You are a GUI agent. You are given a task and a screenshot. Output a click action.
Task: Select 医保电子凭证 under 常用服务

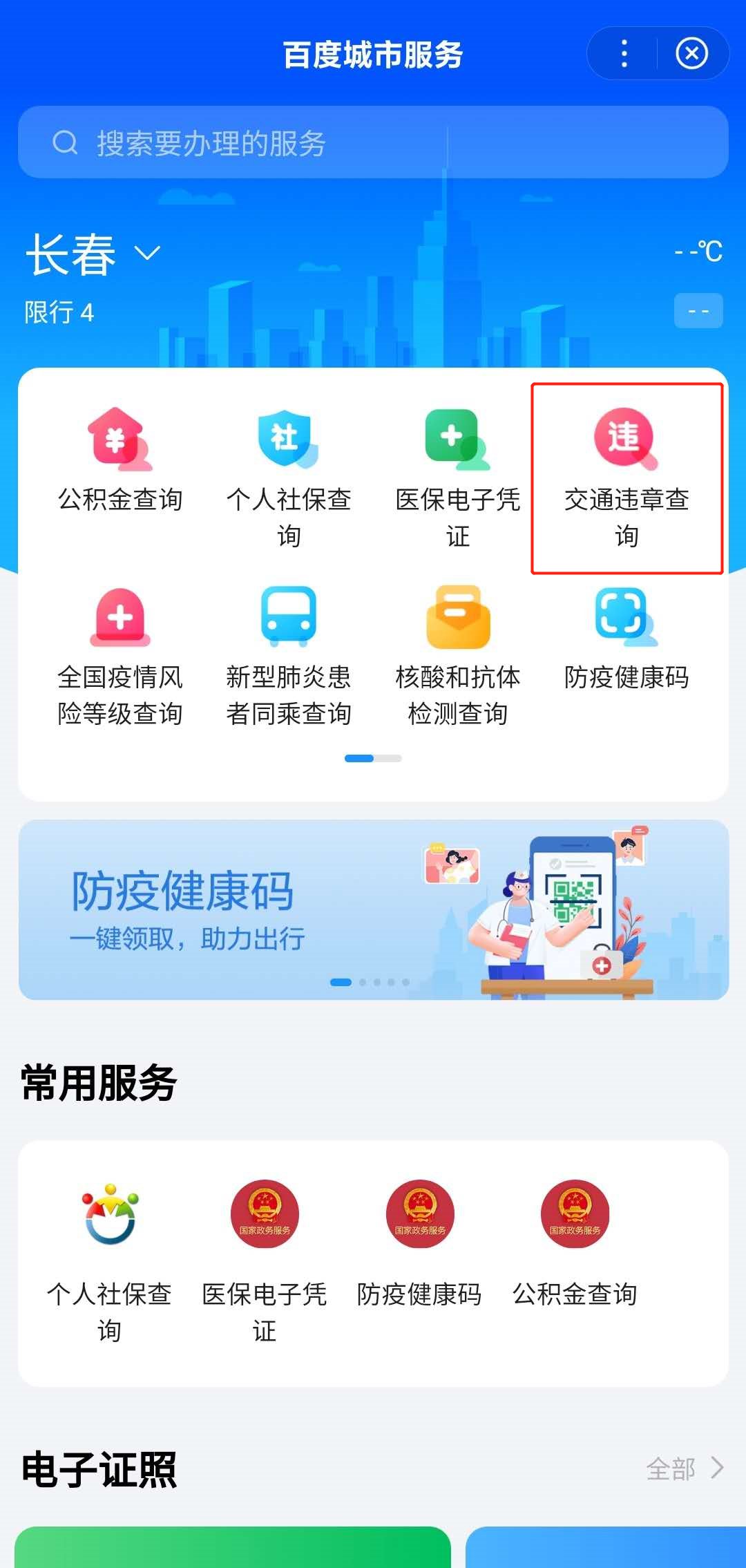pos(265,1258)
